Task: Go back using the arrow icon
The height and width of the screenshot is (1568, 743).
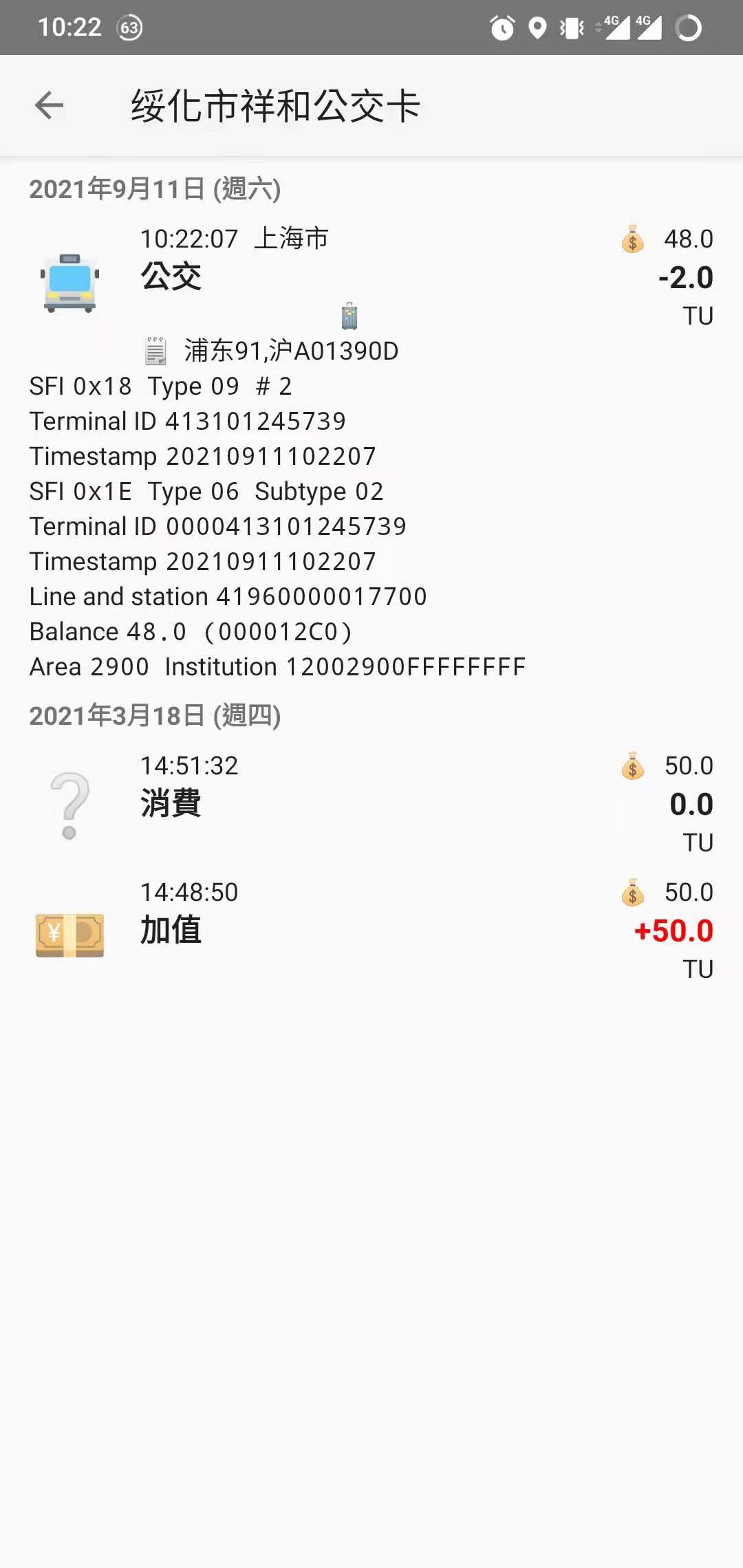Action: pyautogui.click(x=49, y=105)
